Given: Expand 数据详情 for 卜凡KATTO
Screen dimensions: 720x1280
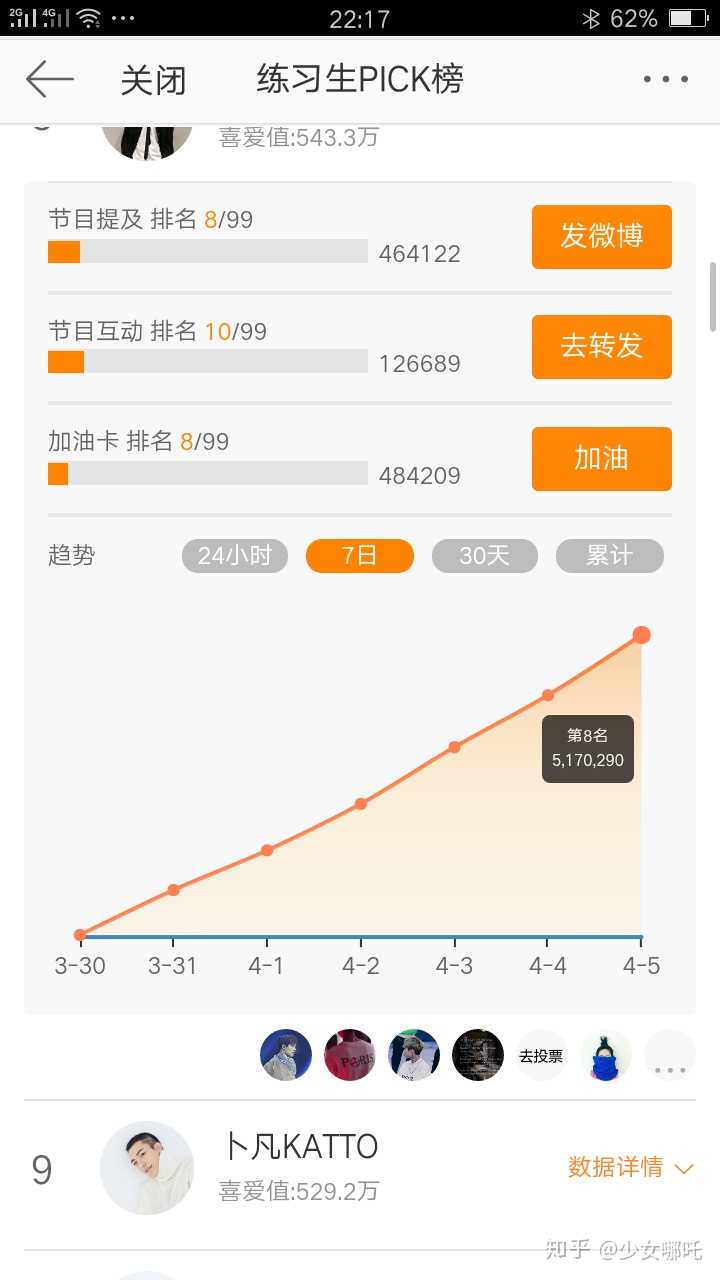Looking at the screenshot, I should [x=631, y=1167].
